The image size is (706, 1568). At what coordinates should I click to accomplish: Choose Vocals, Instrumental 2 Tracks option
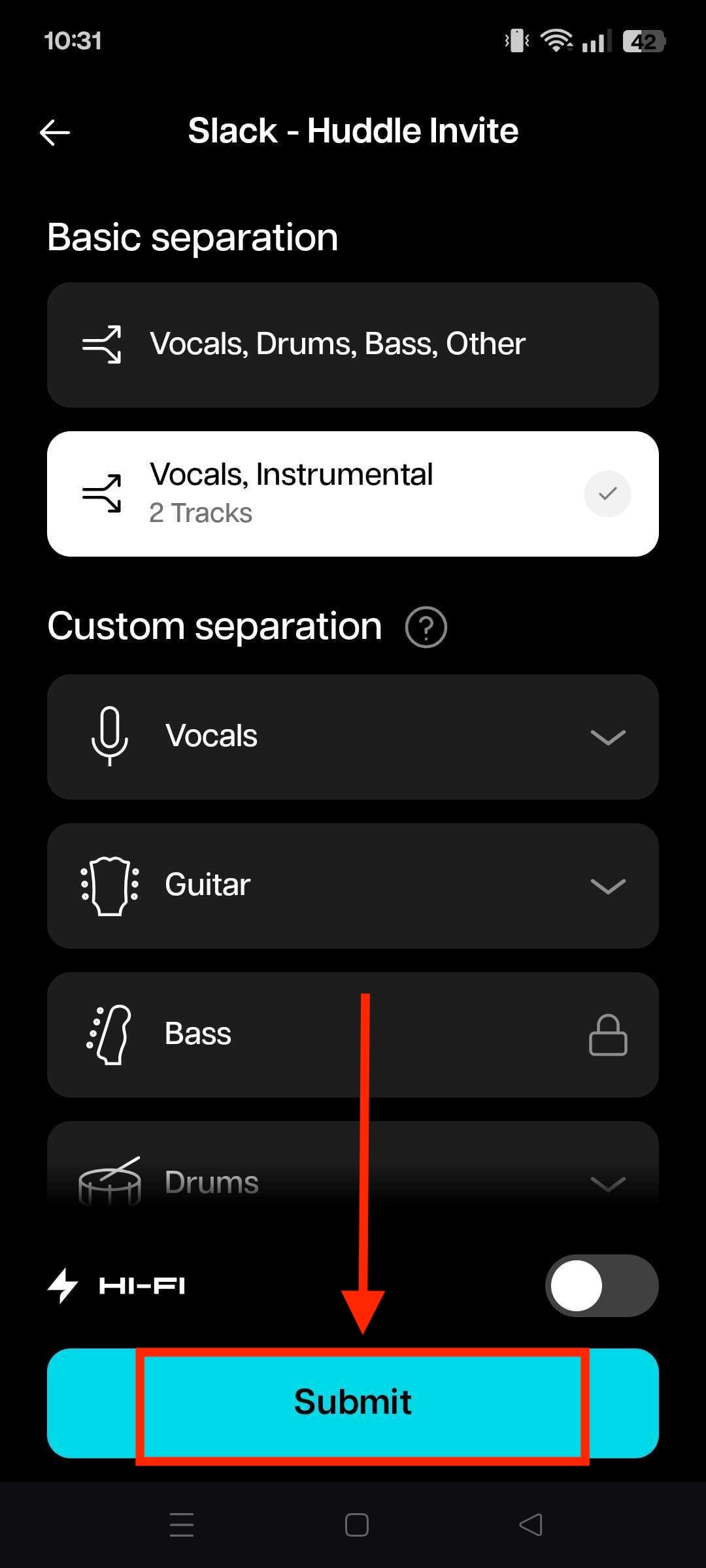coord(353,494)
